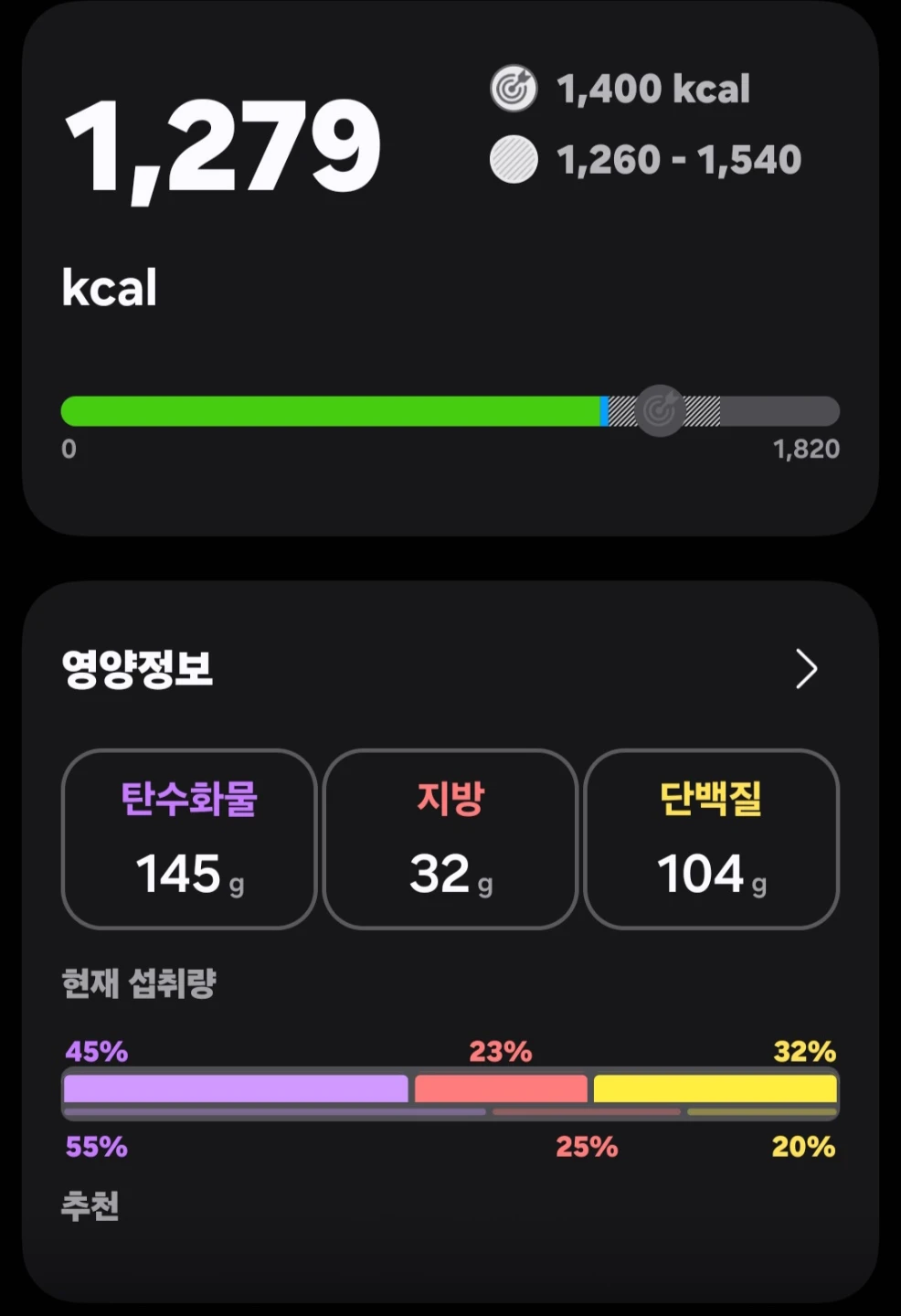Open the 단백질 104 g box
Viewport: 901px width, 1316px height.
(x=711, y=839)
